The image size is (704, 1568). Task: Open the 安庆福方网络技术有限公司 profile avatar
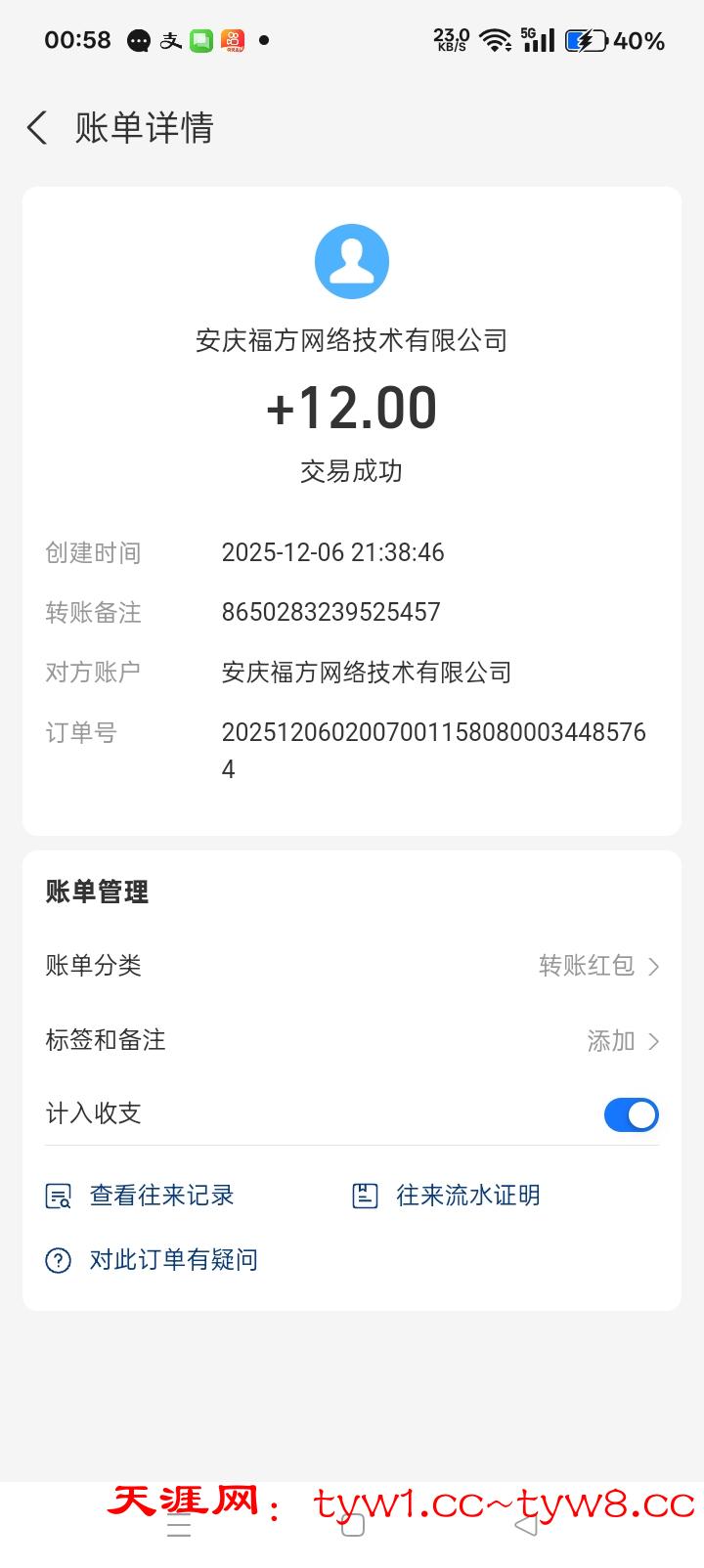coord(352,261)
